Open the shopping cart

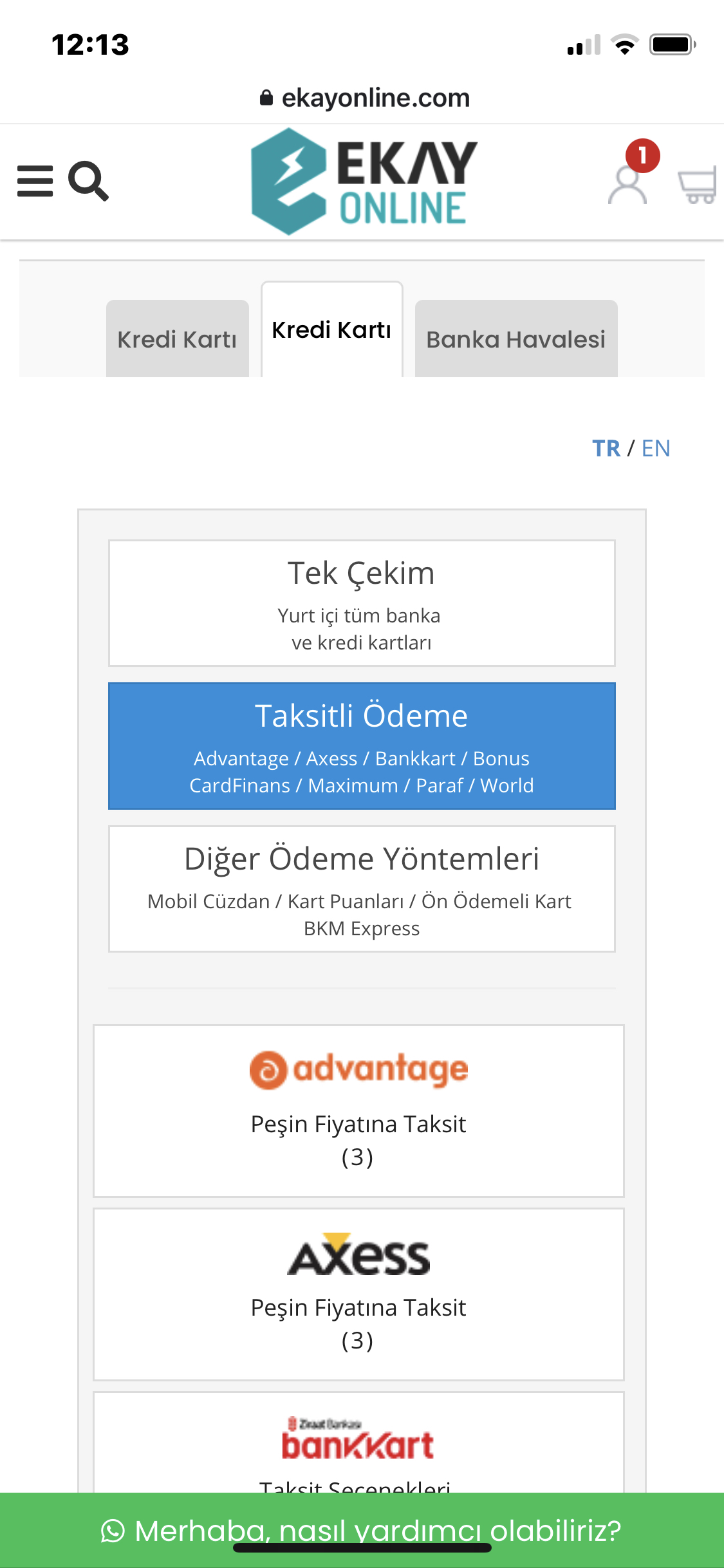(697, 185)
